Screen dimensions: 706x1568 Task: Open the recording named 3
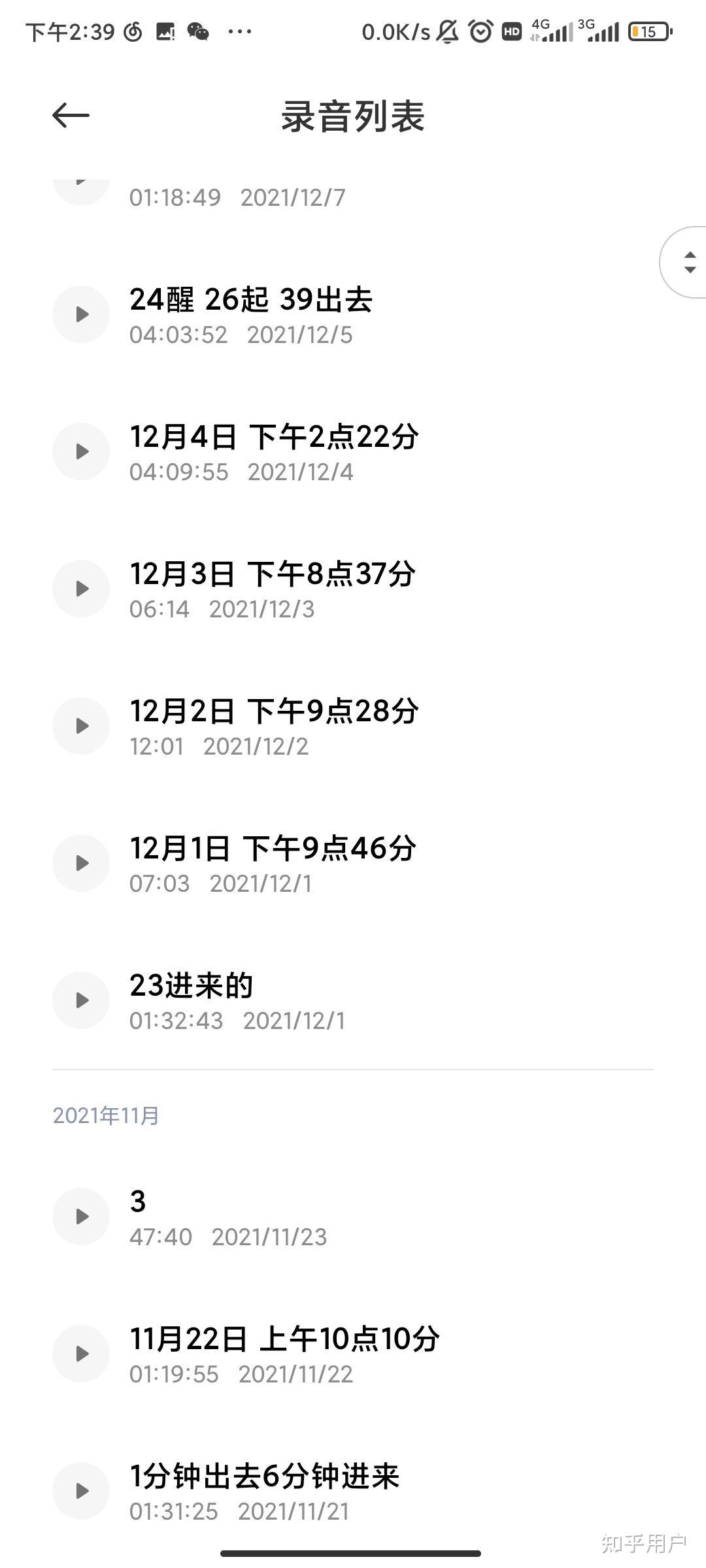[x=138, y=1201]
